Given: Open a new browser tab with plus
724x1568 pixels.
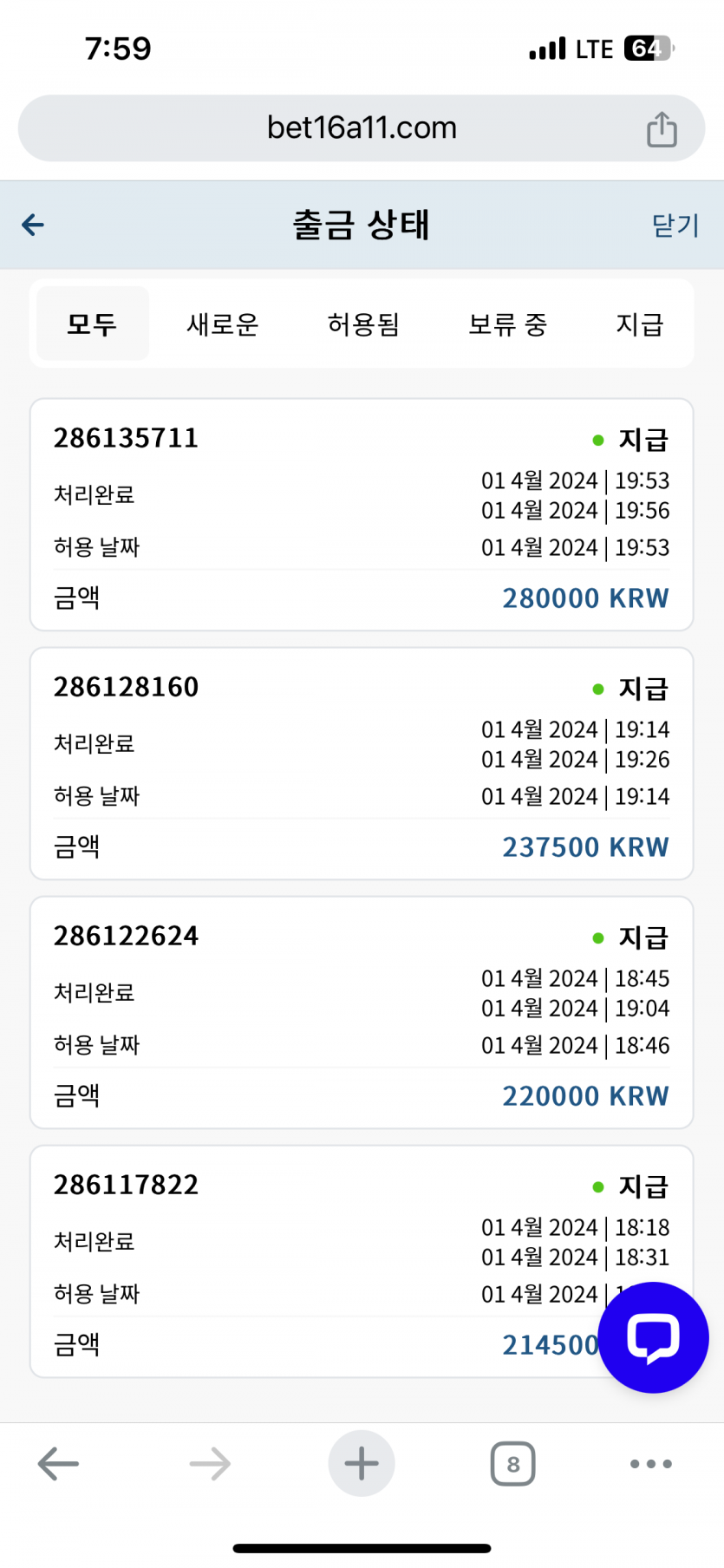Looking at the screenshot, I should 362,1463.
